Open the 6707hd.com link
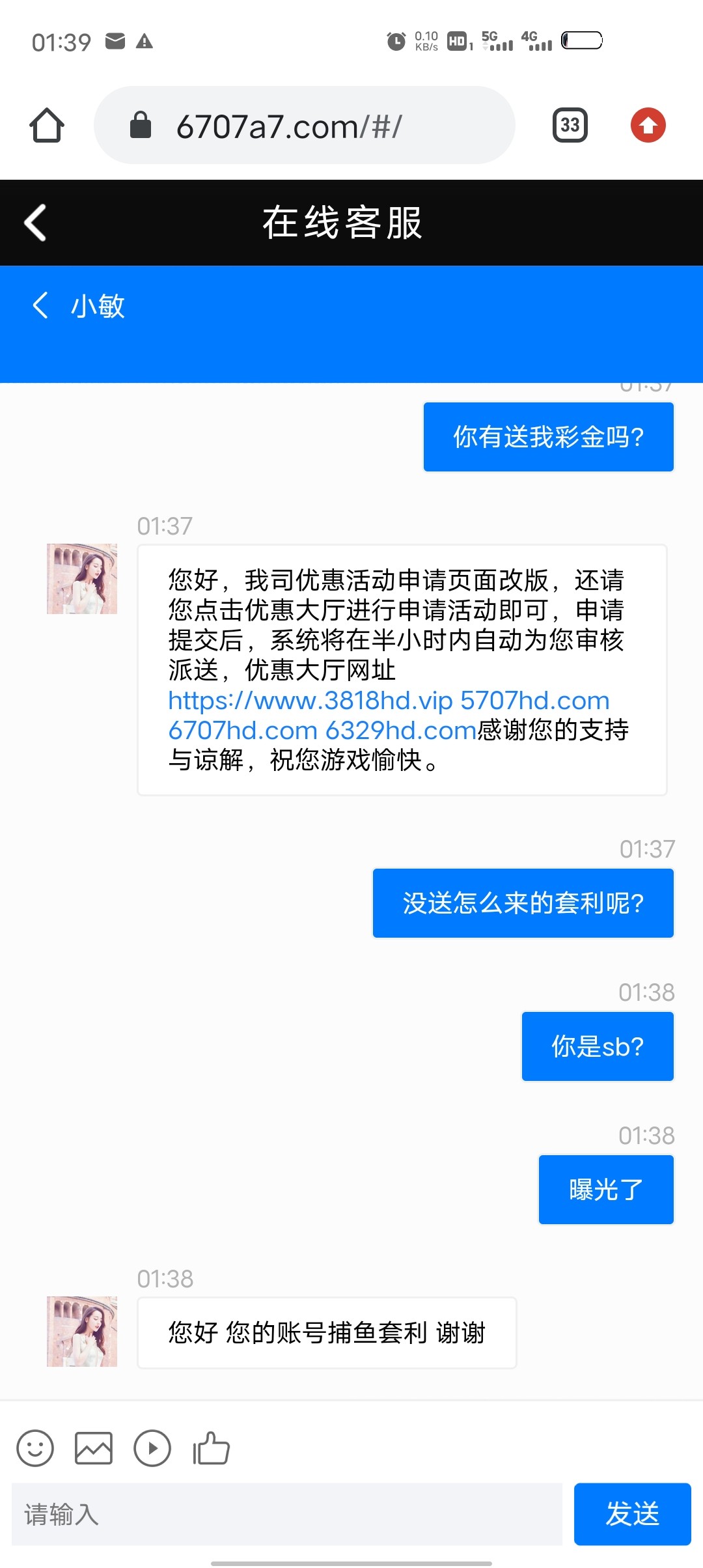The image size is (703, 1568). 242,731
